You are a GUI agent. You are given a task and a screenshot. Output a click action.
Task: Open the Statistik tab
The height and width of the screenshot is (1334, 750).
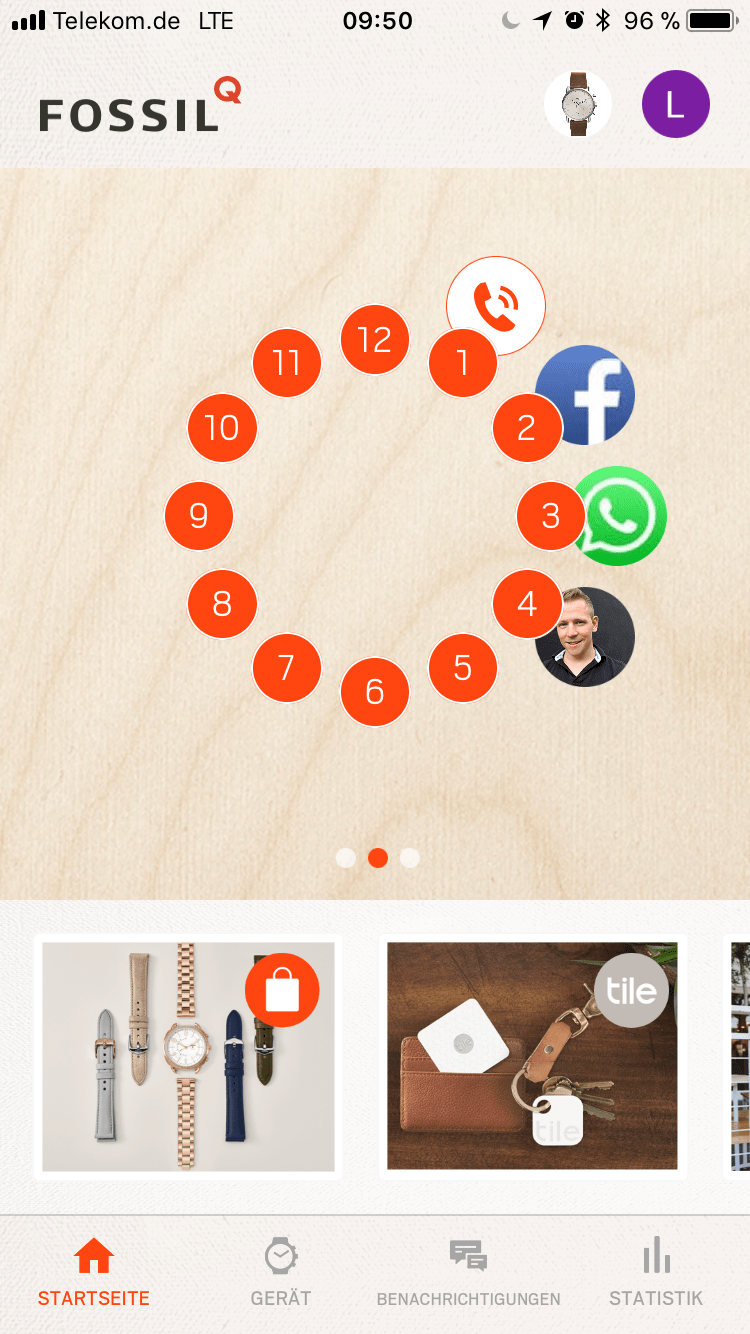[x=656, y=1273]
